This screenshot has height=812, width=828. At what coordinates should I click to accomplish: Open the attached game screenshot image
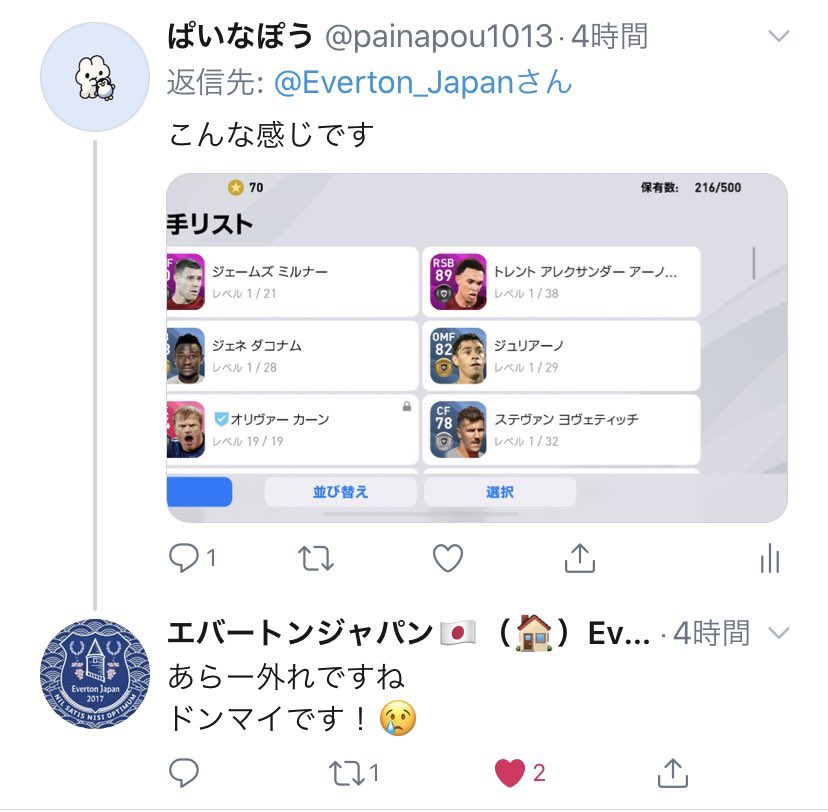[476, 348]
